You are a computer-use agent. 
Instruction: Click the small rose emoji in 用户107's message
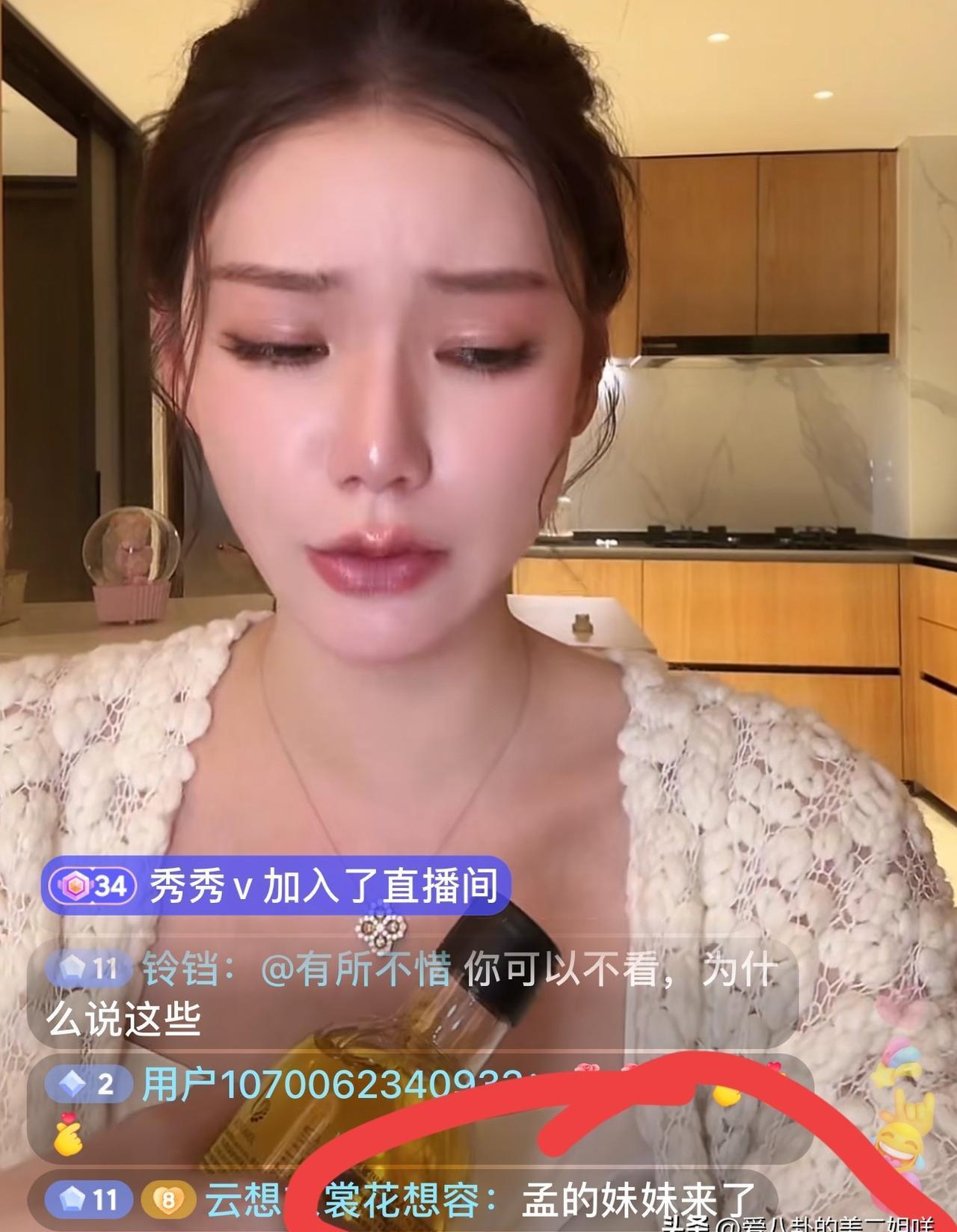(587, 1067)
